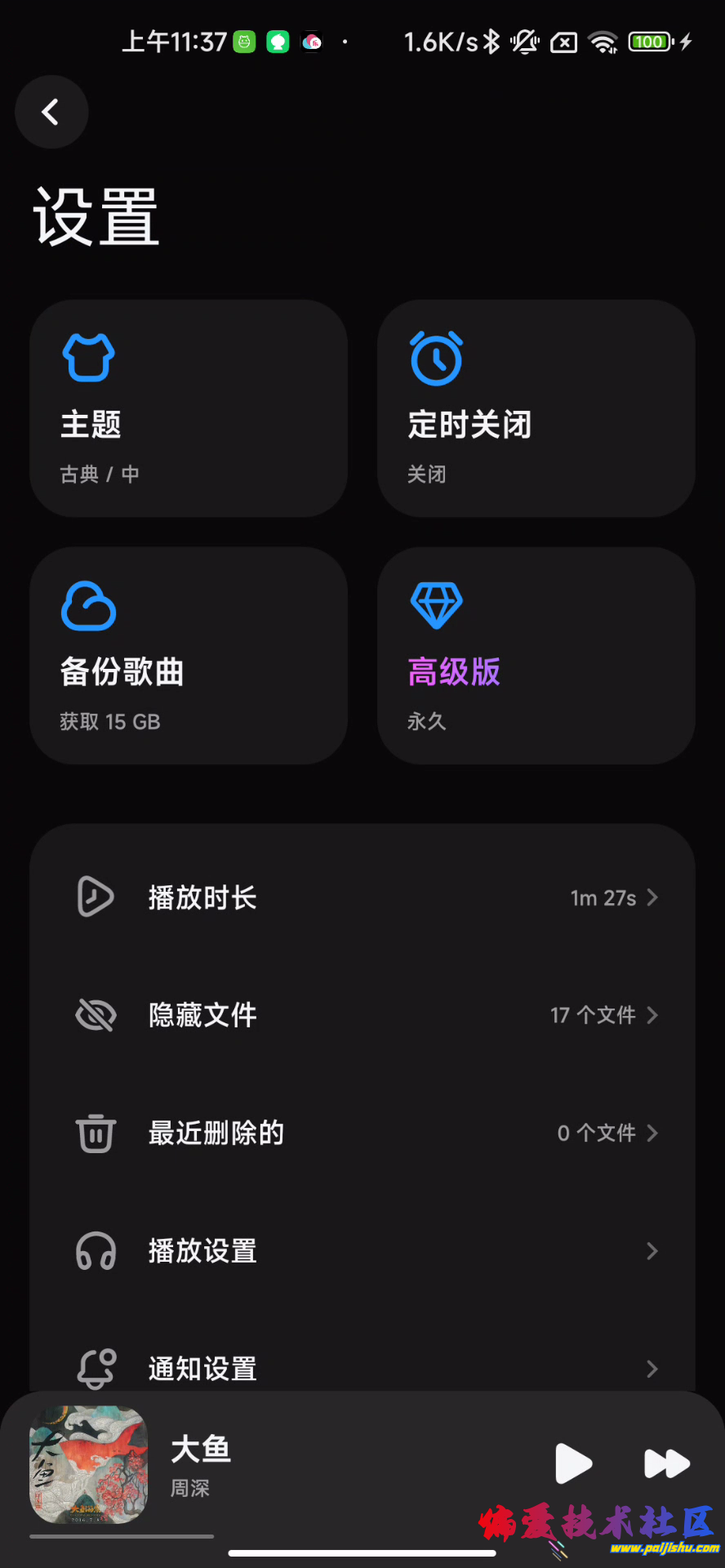The width and height of the screenshot is (725, 1568).
Task: Open the 主题 theme card
Action: 189,408
